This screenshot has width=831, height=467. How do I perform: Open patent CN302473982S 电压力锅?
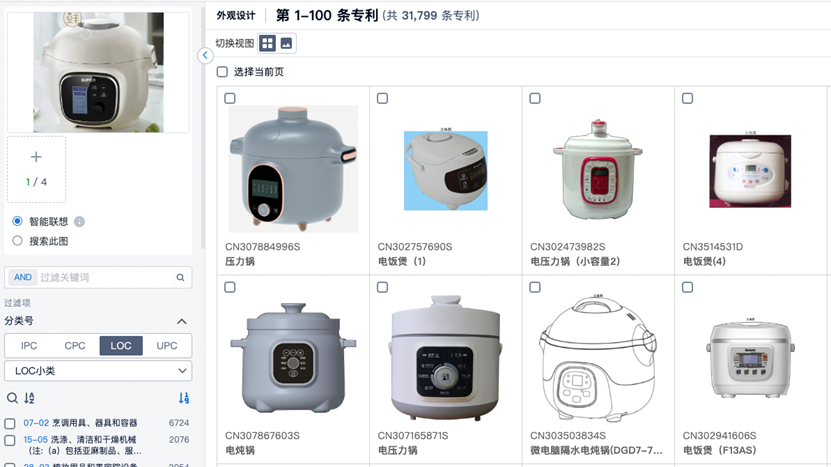tap(597, 168)
